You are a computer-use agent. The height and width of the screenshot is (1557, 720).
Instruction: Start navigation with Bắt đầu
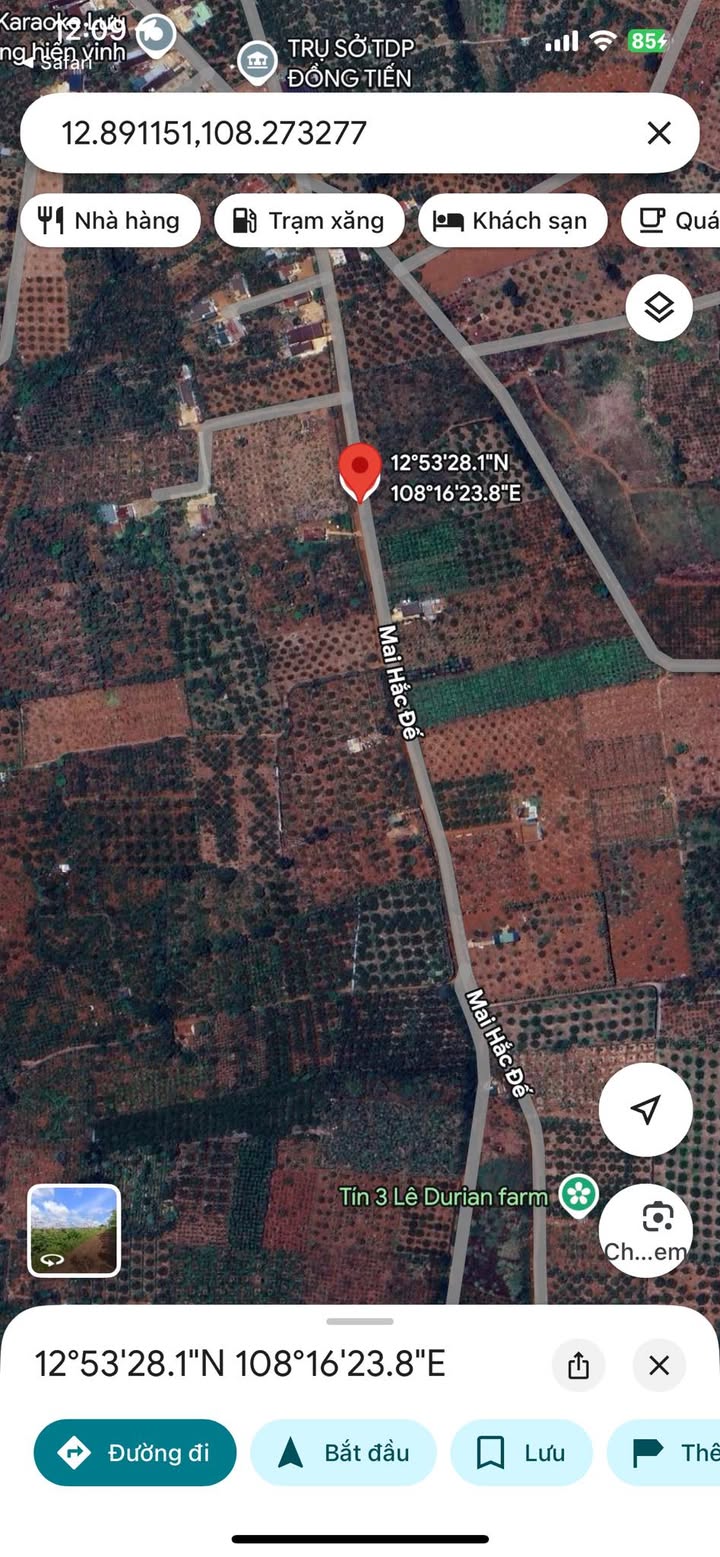(x=343, y=1452)
